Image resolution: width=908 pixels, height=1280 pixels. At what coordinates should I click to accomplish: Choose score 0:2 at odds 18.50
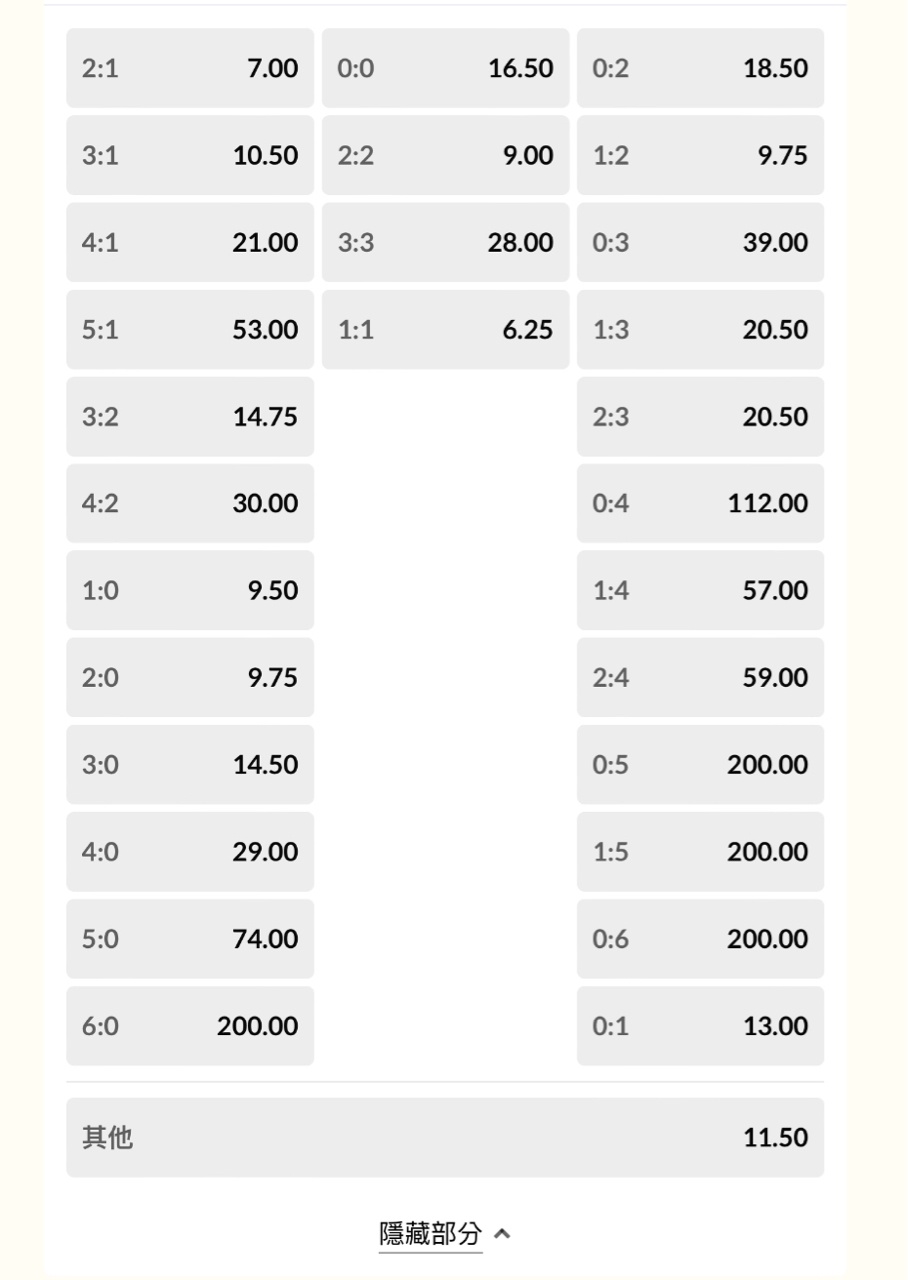[x=700, y=68]
